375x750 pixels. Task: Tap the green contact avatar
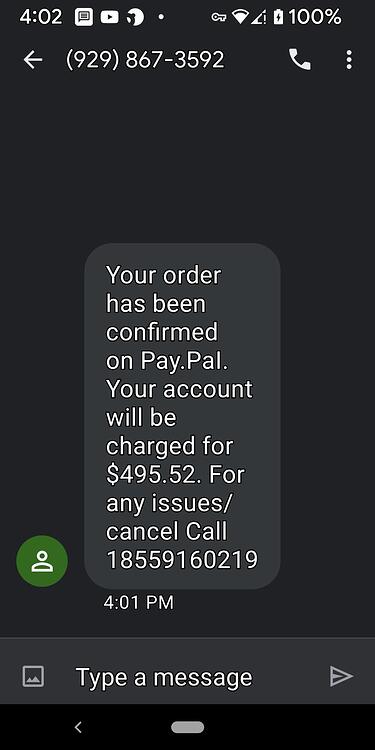tap(42, 561)
